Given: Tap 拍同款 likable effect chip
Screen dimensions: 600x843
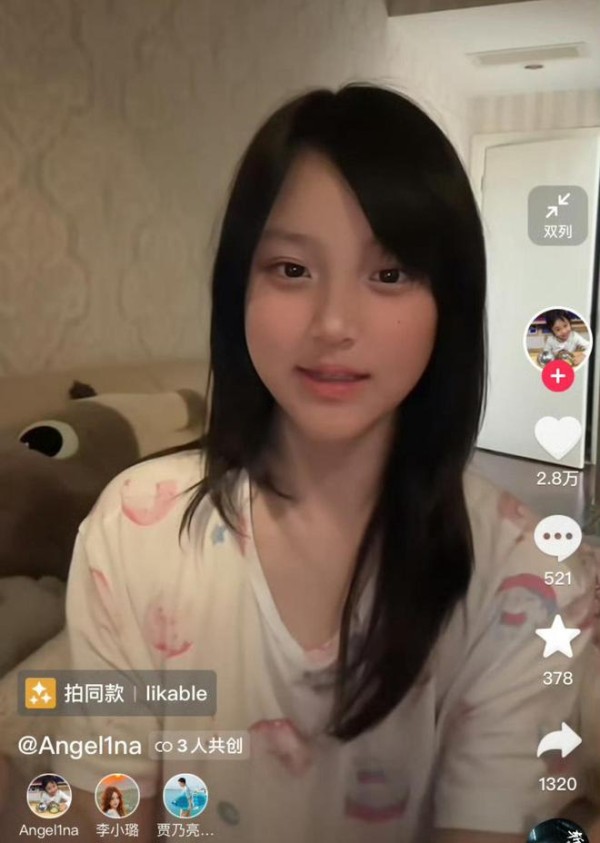Looking at the screenshot, I should click(117, 692).
